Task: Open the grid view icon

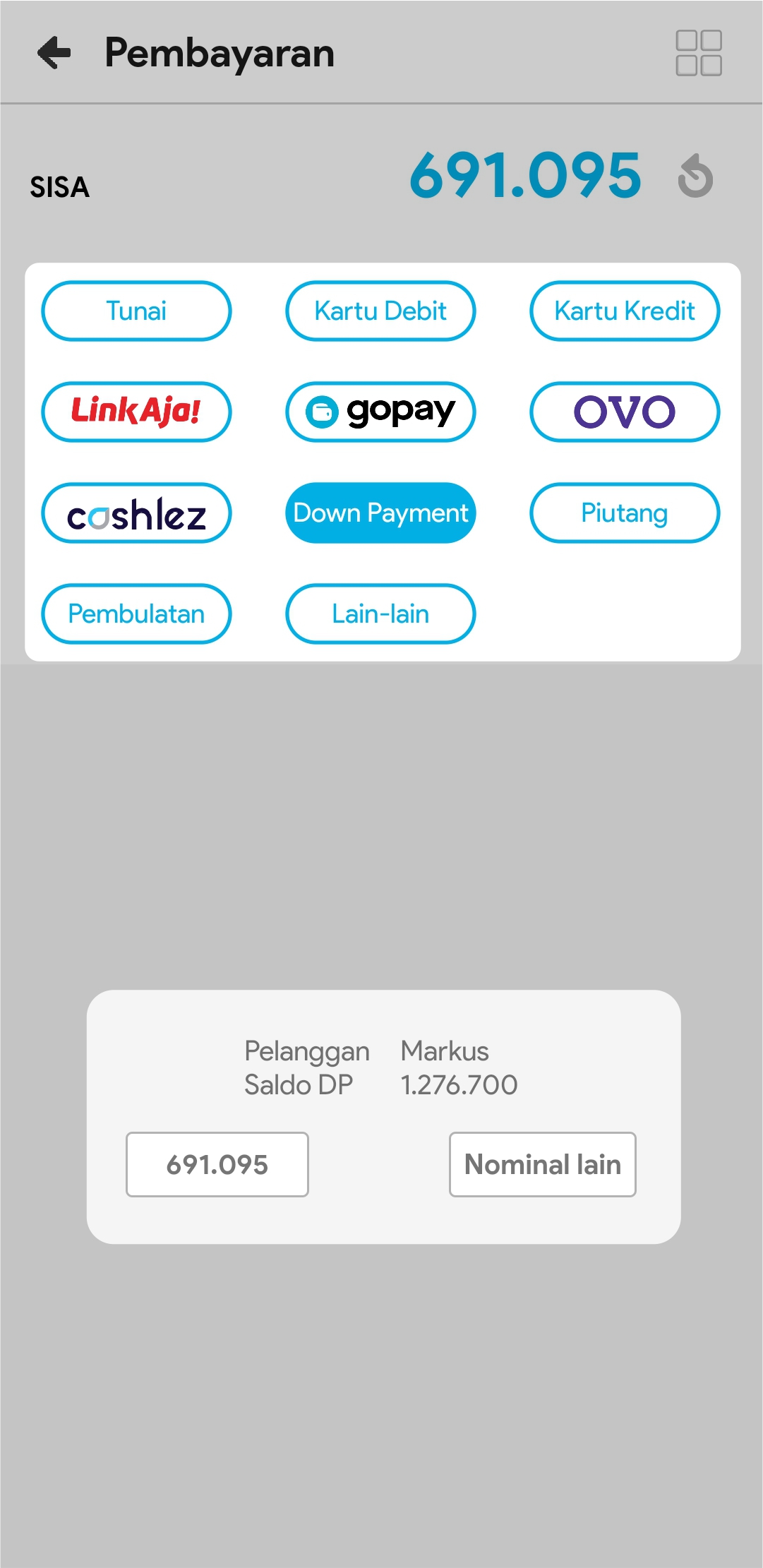Action: pyautogui.click(x=698, y=53)
